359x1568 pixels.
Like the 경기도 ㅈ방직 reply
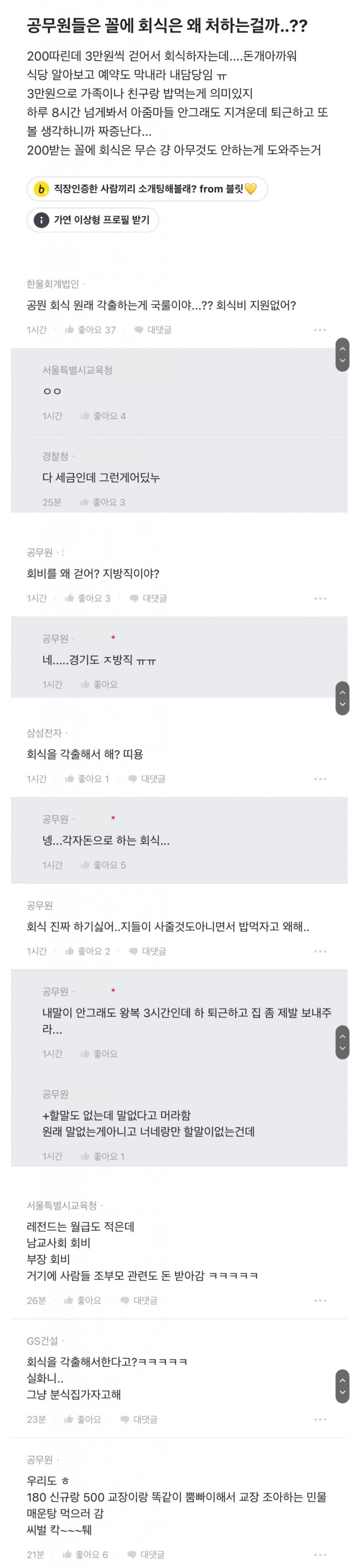point(99,684)
